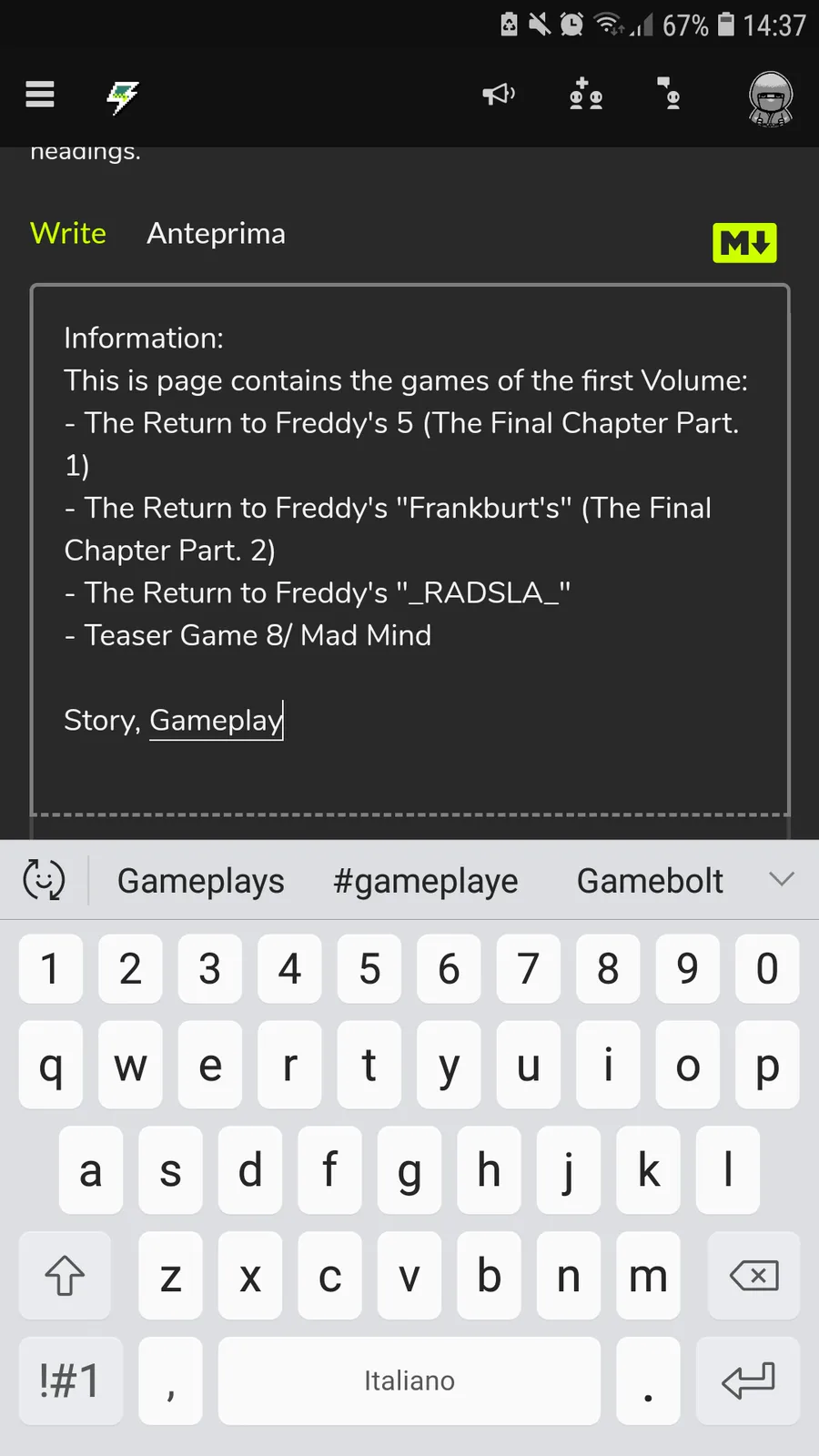Toggle the shift key
Viewport: 819px width, 1456px height.
pos(65,1275)
